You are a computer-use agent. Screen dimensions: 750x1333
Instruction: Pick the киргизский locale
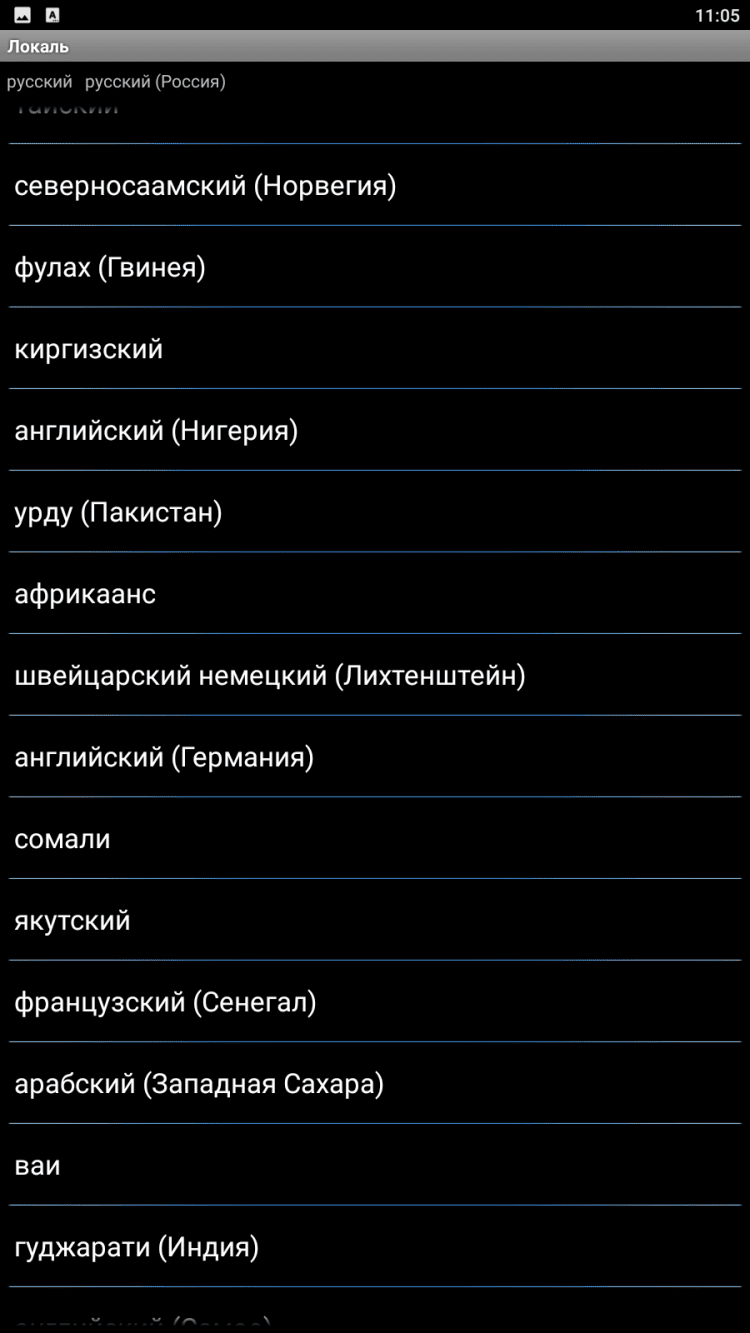(89, 350)
